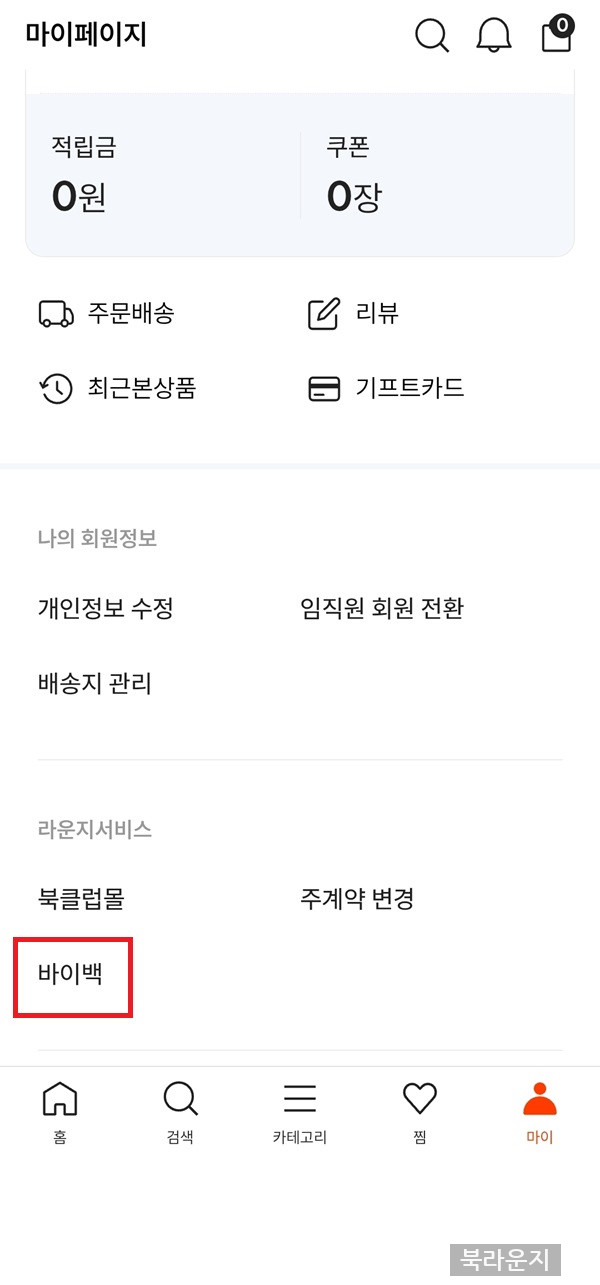
Task: Open 배송지 관리
Action: coord(95,684)
